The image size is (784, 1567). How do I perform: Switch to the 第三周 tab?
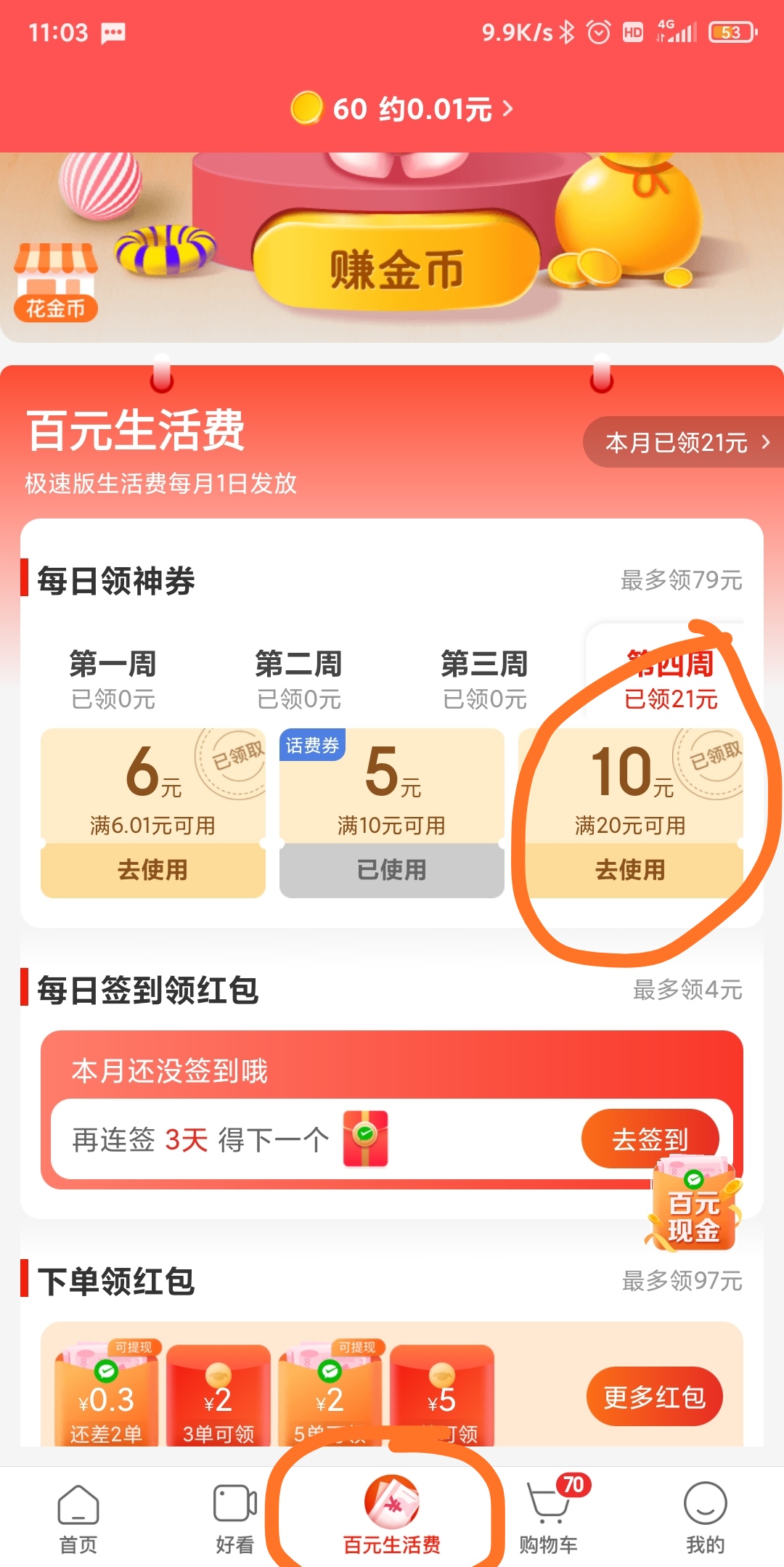(x=484, y=679)
